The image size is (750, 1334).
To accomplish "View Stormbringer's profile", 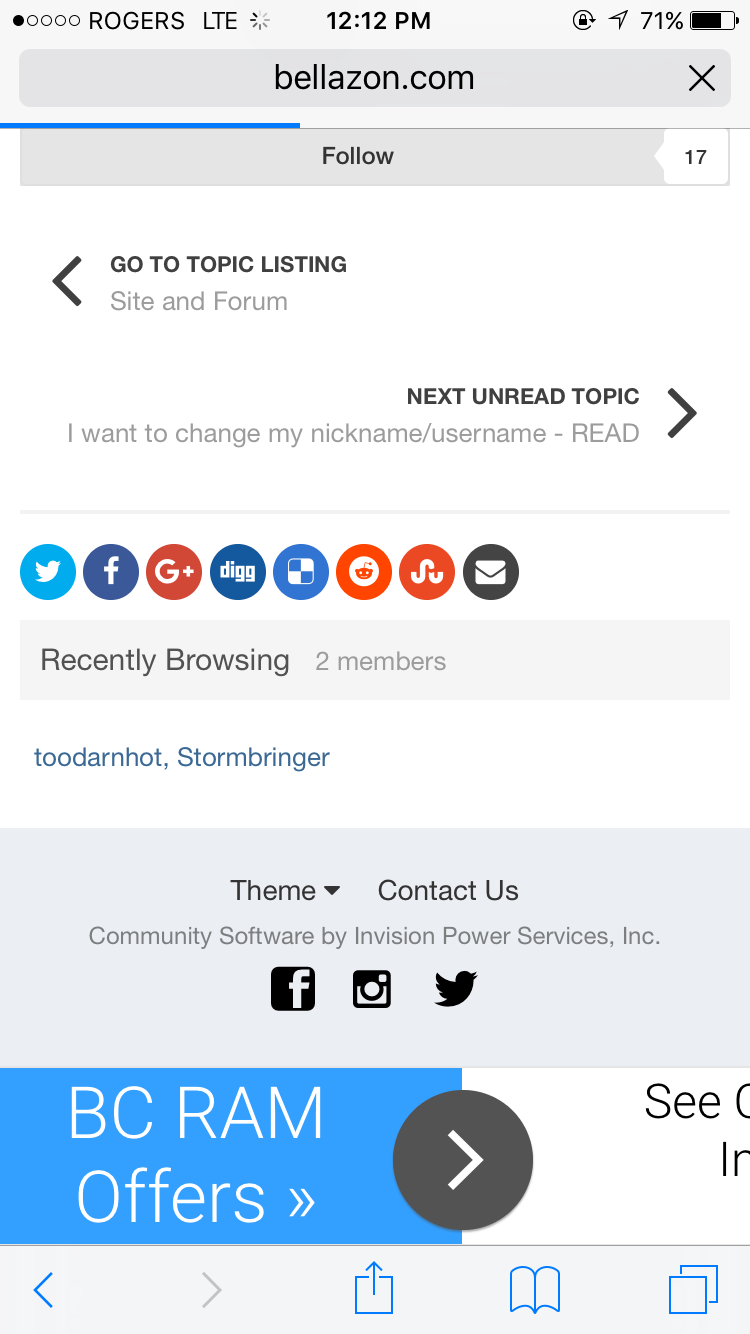I will click(253, 757).
